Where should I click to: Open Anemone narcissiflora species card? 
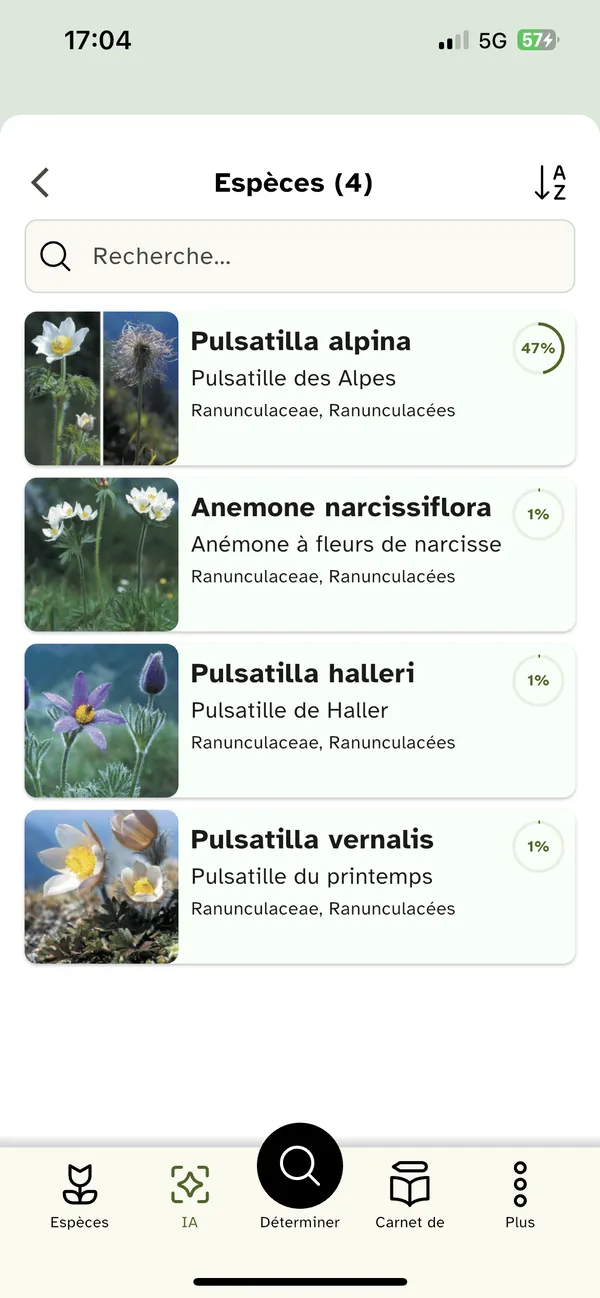tap(300, 554)
